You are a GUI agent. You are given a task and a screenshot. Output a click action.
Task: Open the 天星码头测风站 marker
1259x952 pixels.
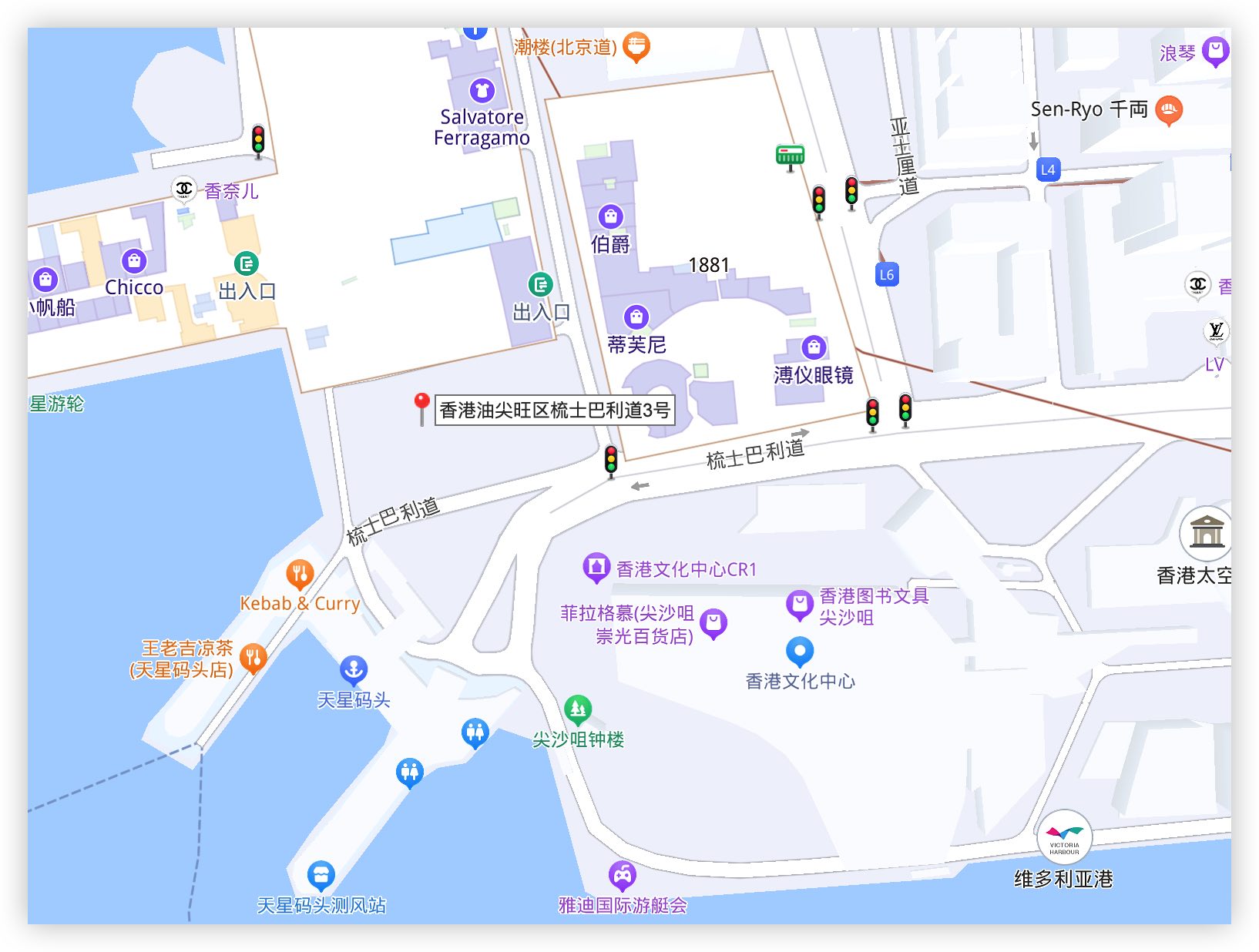coord(321,876)
